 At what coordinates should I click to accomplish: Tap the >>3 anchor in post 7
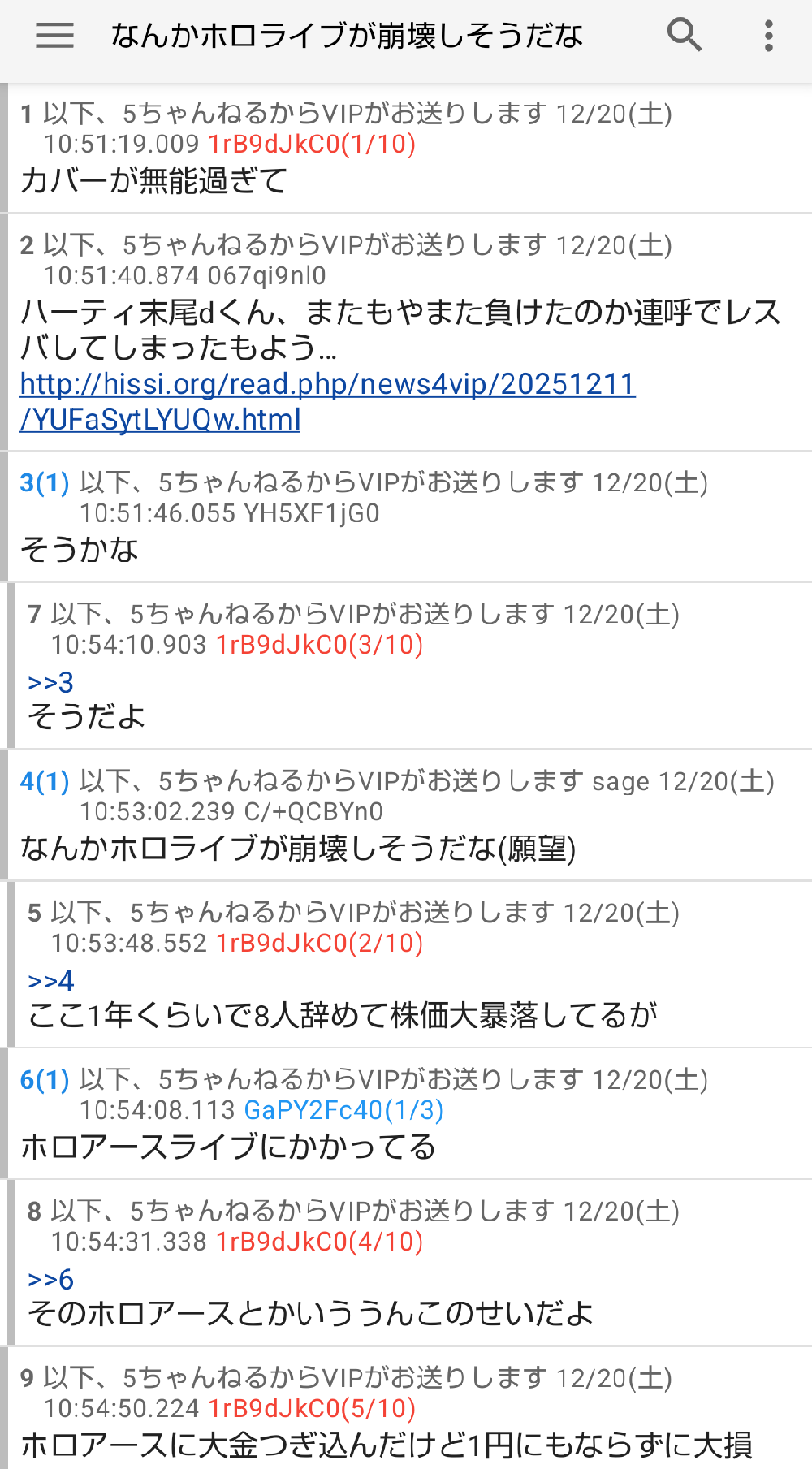pyautogui.click(x=50, y=682)
